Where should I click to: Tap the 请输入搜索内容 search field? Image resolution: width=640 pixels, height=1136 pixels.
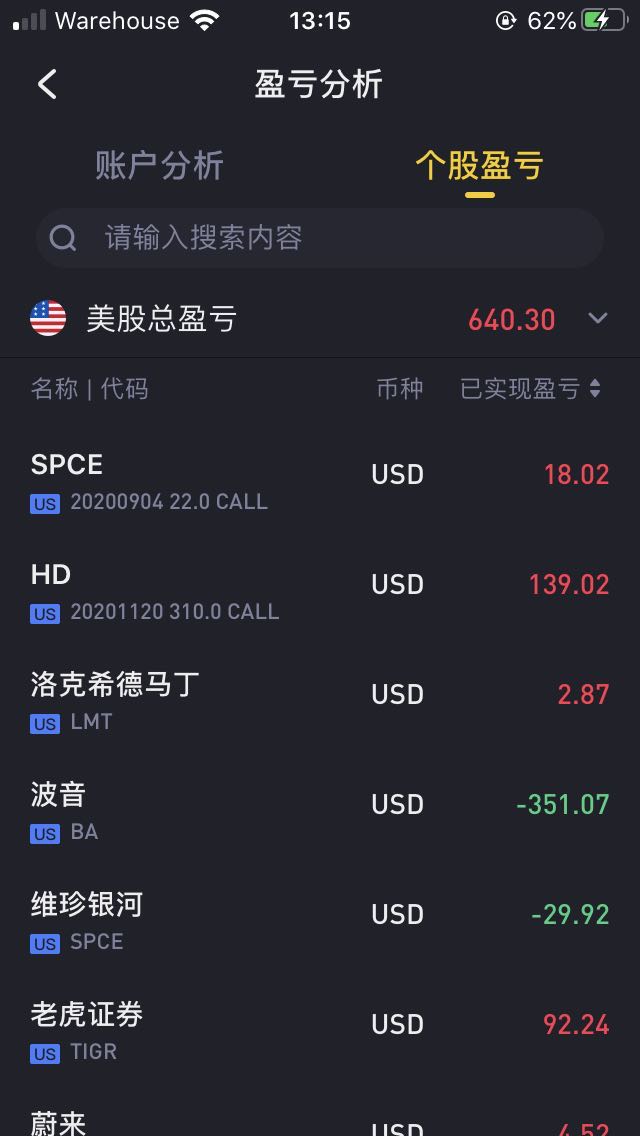pos(320,238)
